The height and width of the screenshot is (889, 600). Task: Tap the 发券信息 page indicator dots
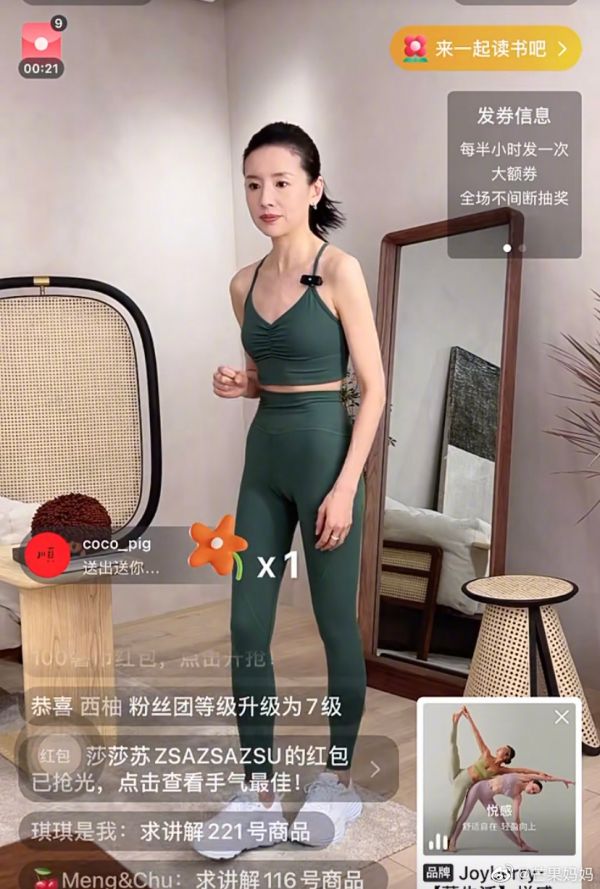[x=513, y=247]
